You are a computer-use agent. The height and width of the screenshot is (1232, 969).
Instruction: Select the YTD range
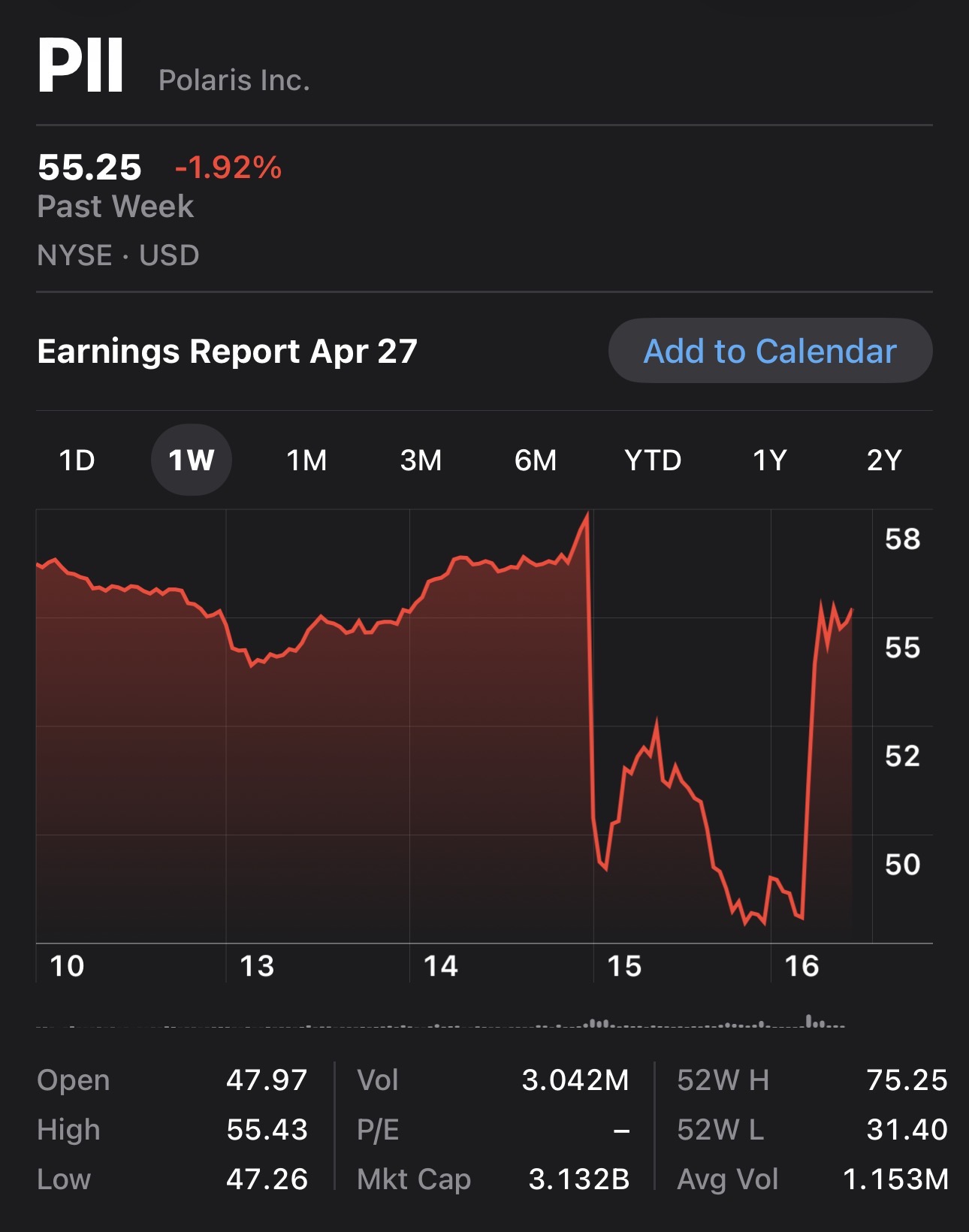point(653,460)
